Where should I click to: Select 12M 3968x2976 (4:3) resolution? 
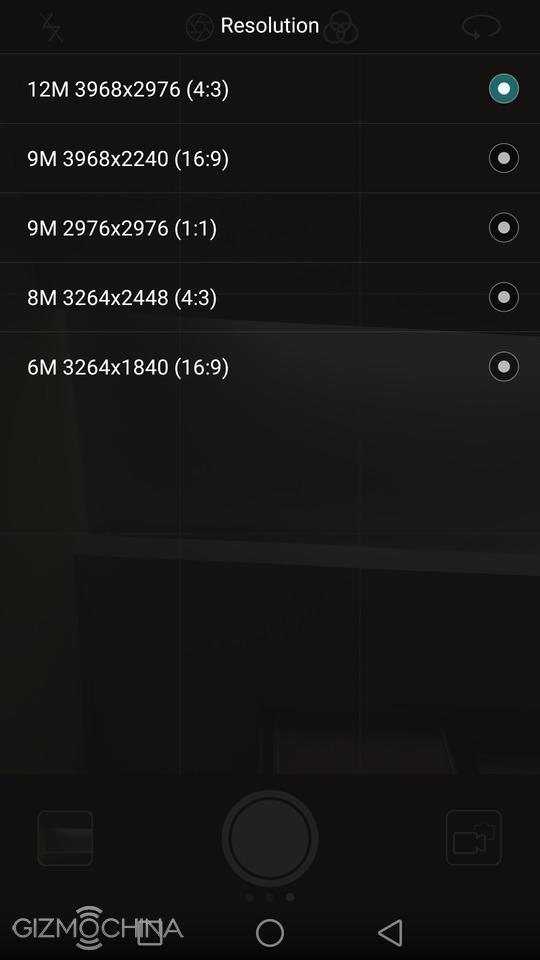tap(270, 89)
